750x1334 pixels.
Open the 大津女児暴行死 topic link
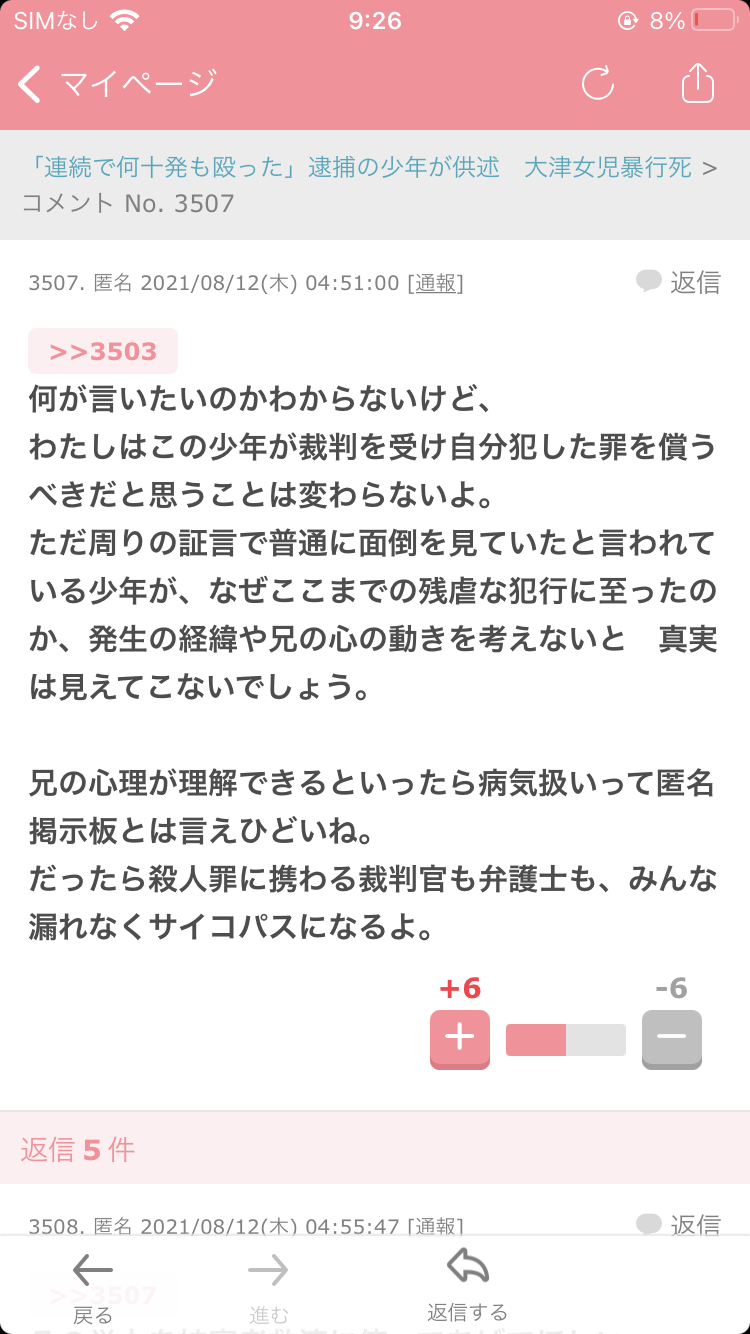coord(360,167)
